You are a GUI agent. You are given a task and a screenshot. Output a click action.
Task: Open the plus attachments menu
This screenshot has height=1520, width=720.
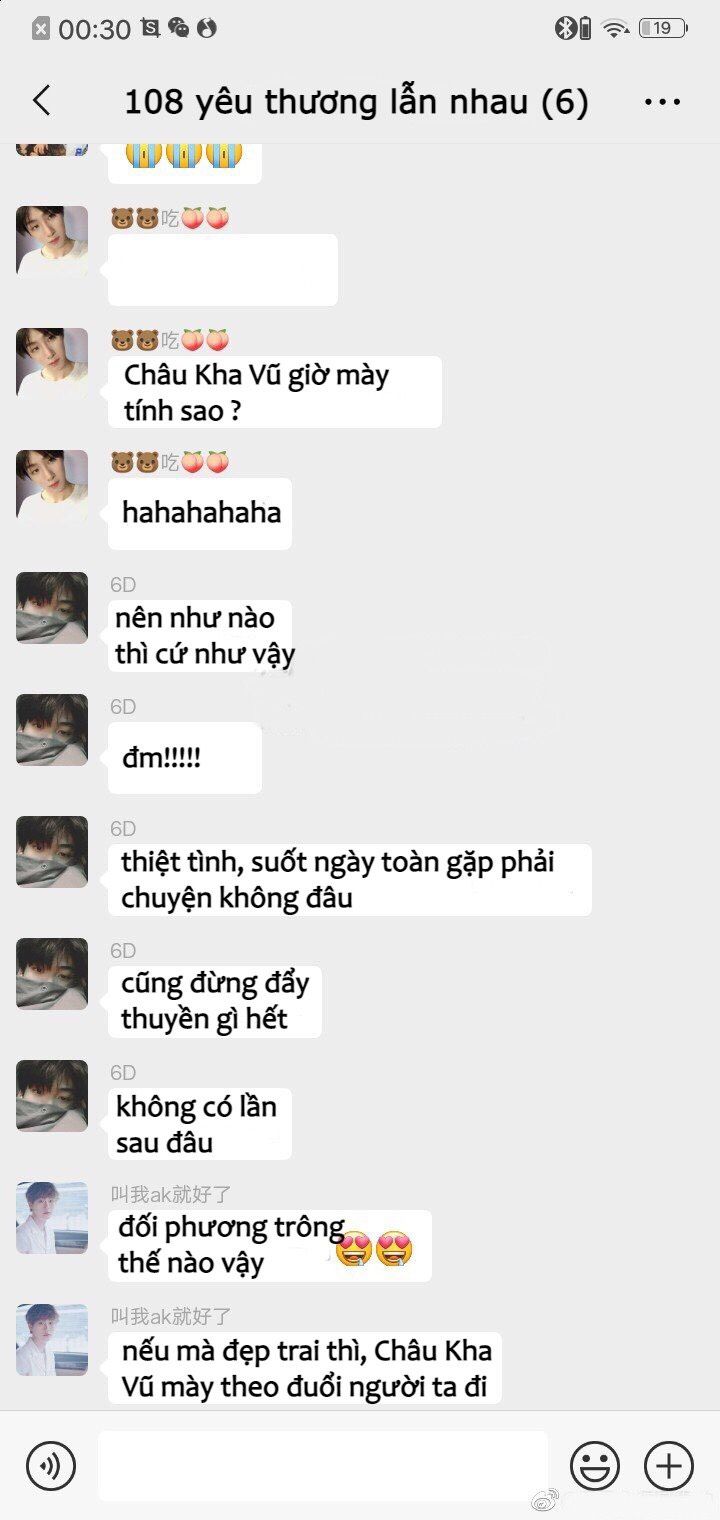click(x=668, y=1466)
